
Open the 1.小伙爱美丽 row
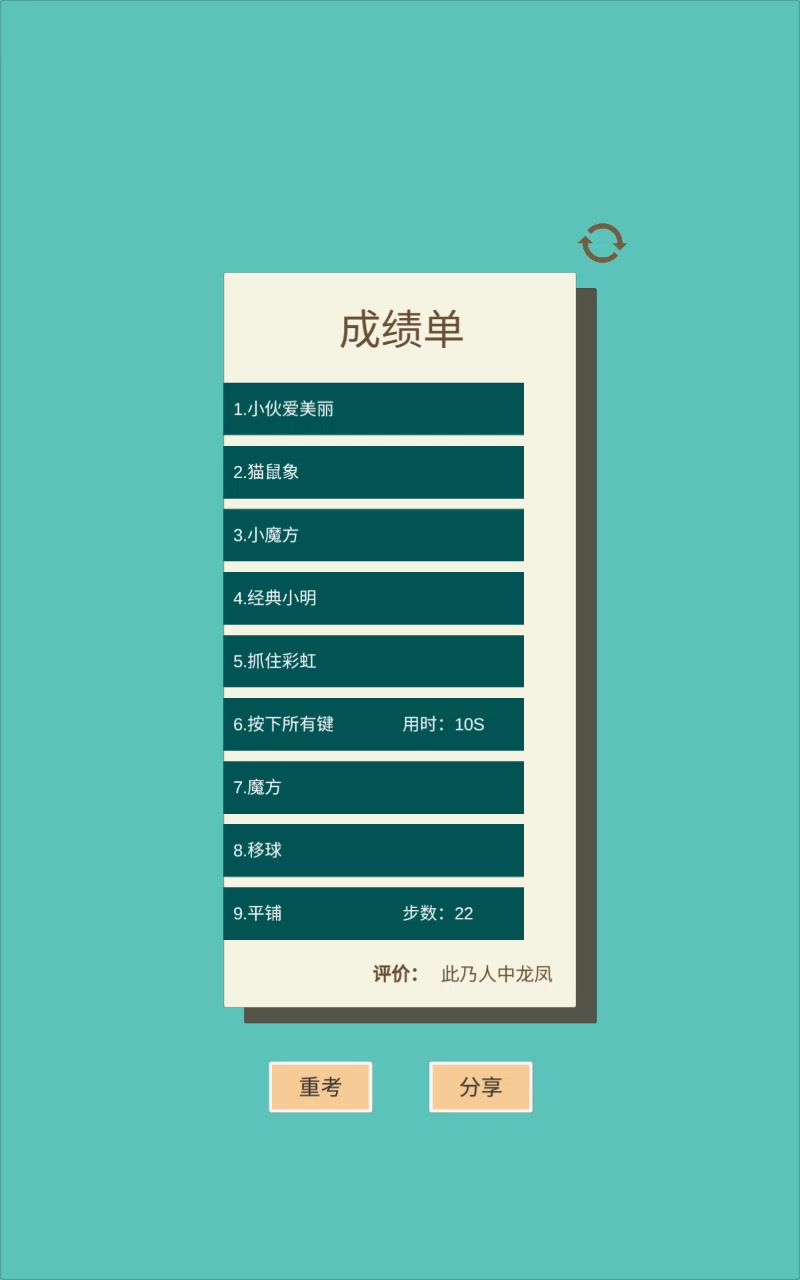tap(373, 409)
